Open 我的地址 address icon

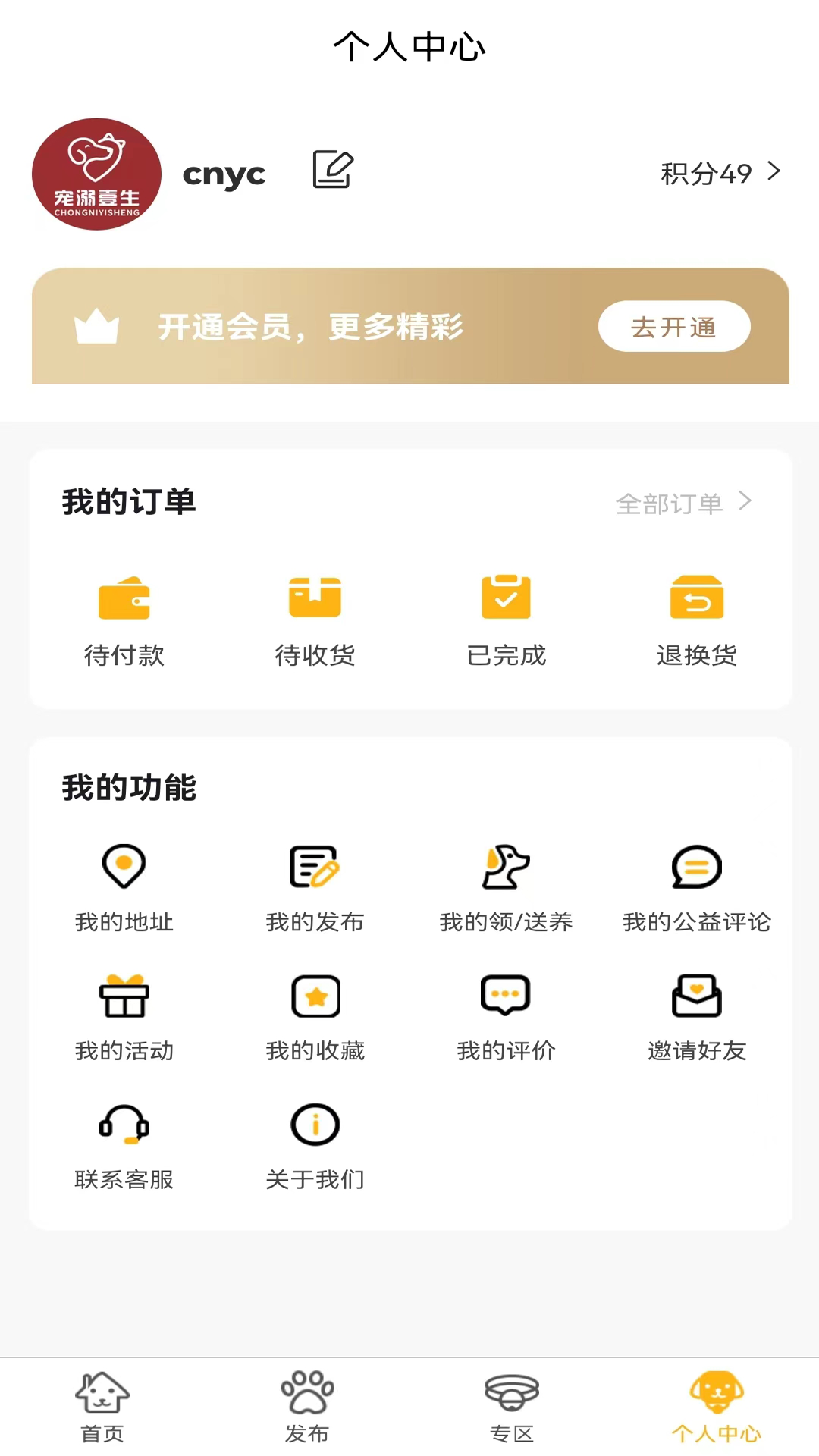124,867
